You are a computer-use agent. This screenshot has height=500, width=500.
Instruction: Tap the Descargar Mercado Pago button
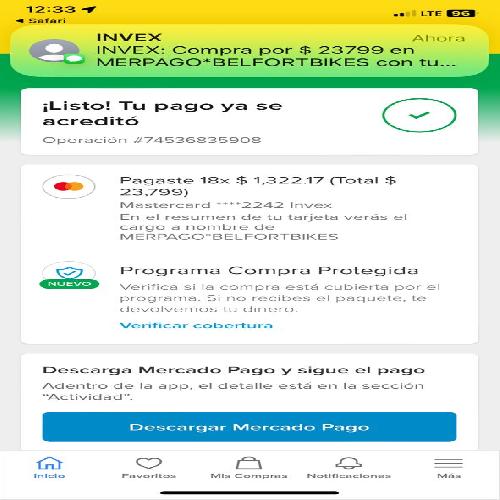[249, 427]
